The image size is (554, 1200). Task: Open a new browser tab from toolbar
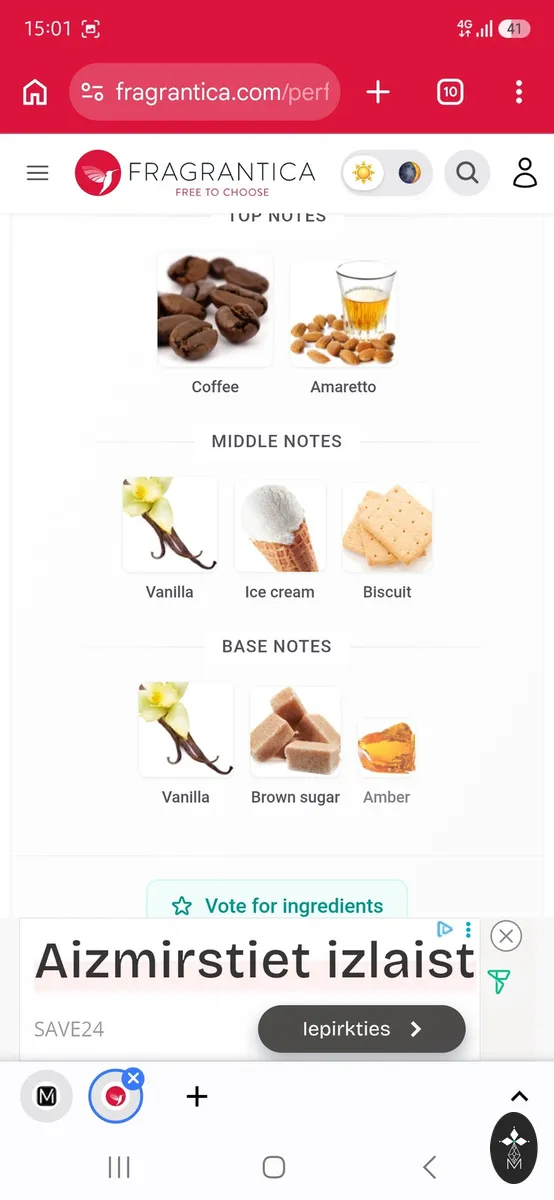click(x=378, y=92)
